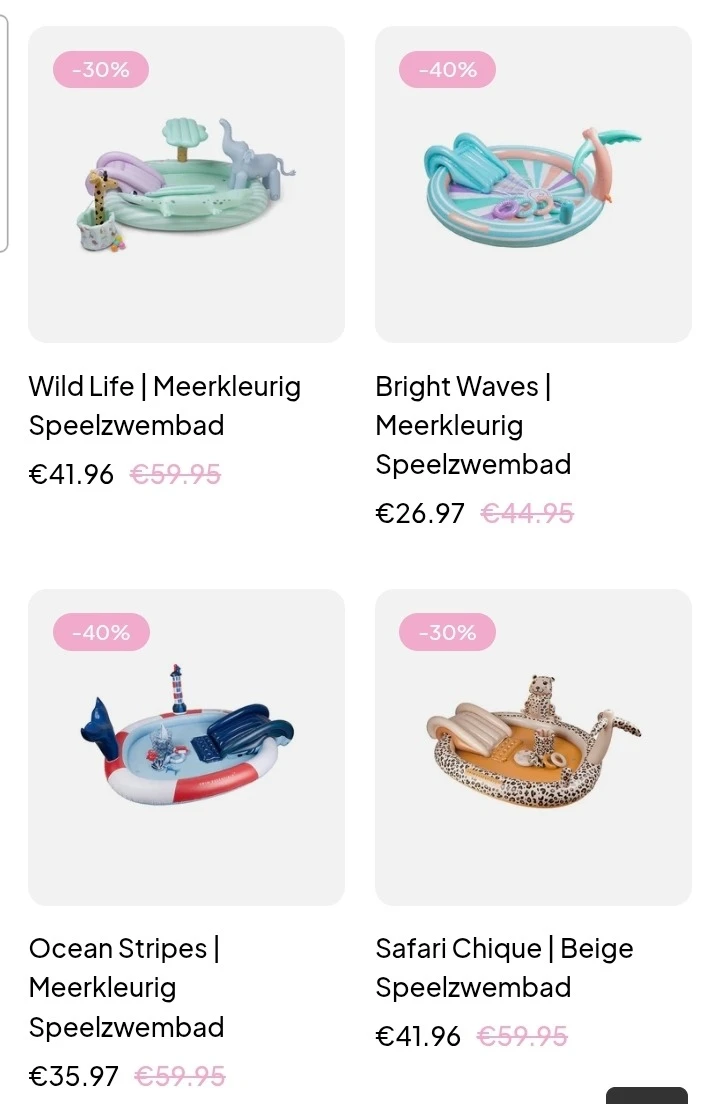View the Bright Waves Speelzwembad product
This screenshot has width=720, height=1104.
coord(533,185)
